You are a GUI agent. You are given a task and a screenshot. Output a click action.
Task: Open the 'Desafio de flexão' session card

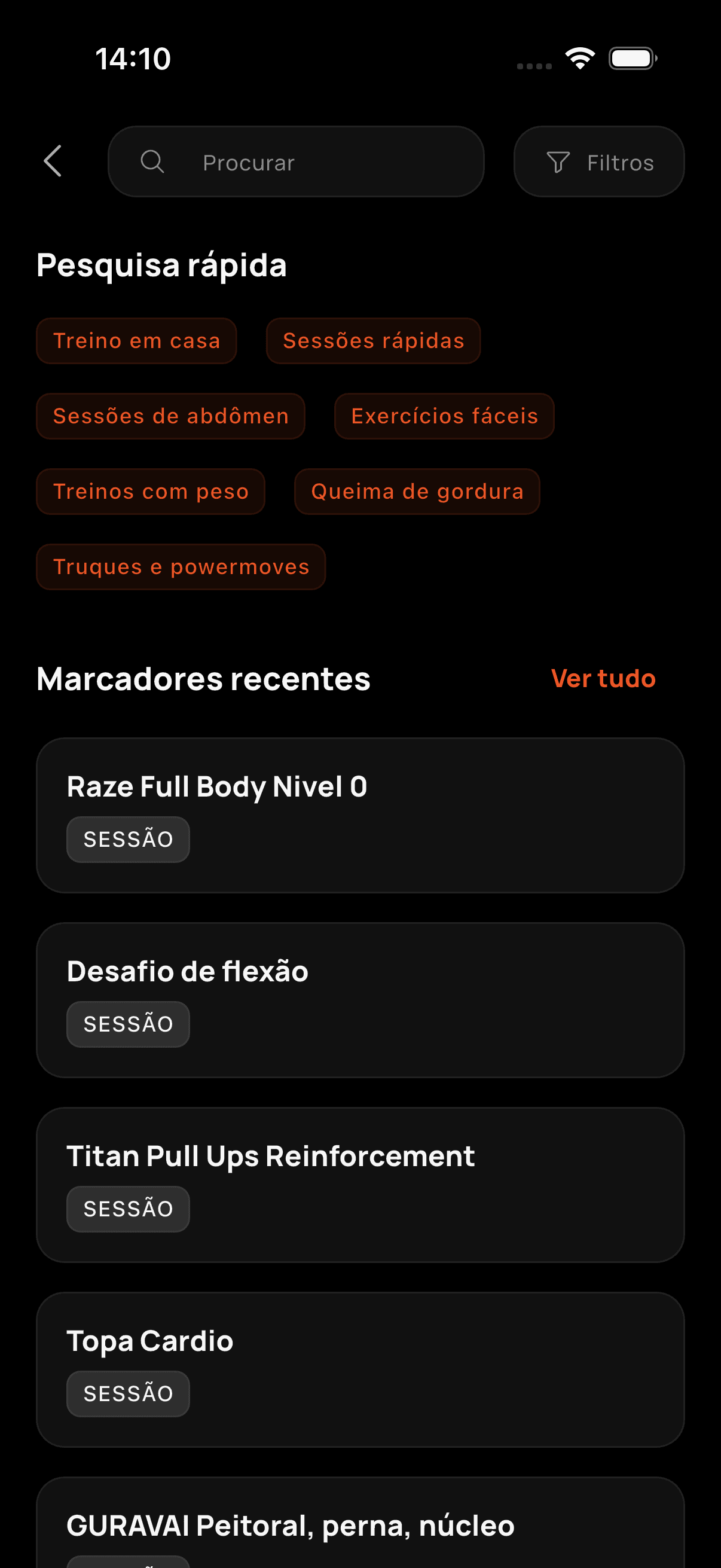360,999
